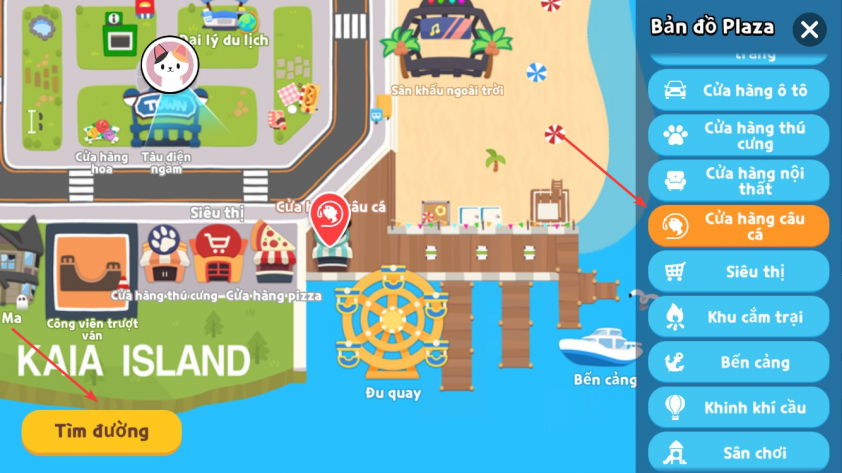Choose Bến cảng in location list
Viewport: 842px width, 473px height.
click(x=738, y=362)
